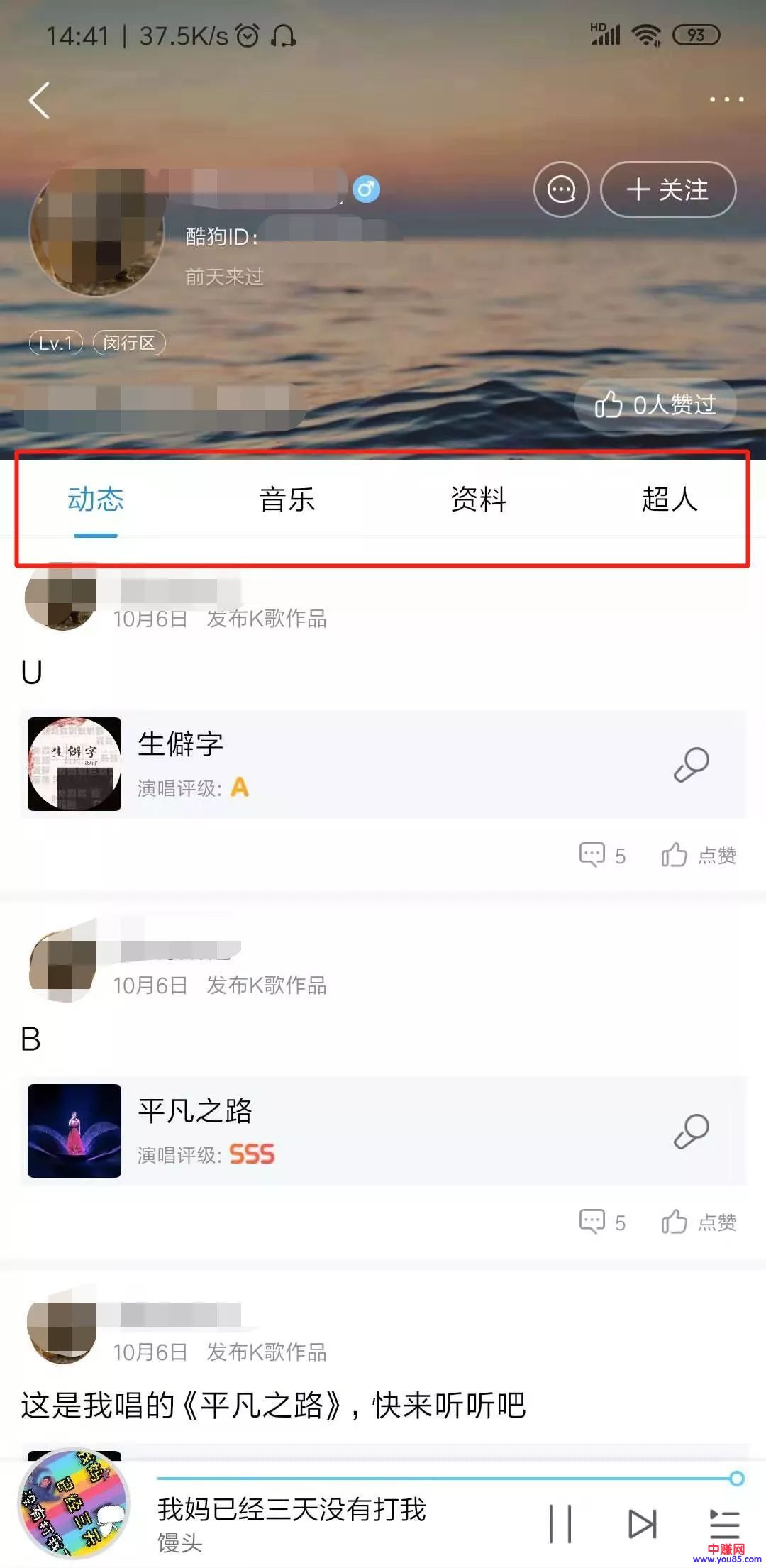Follow this user with 关注 button
The height and width of the screenshot is (1568, 766).
[667, 189]
